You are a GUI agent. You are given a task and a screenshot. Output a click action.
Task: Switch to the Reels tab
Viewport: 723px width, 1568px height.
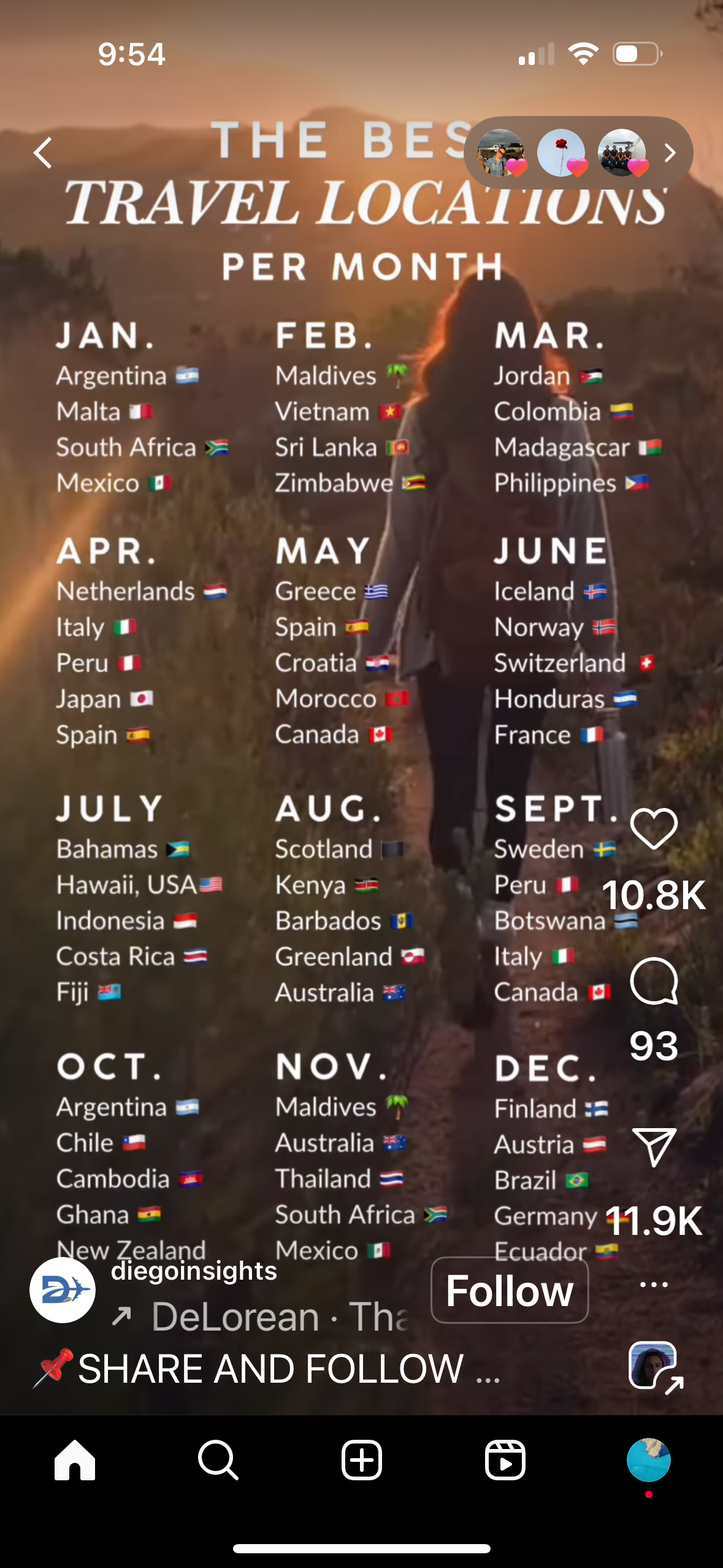pyautogui.click(x=505, y=1460)
